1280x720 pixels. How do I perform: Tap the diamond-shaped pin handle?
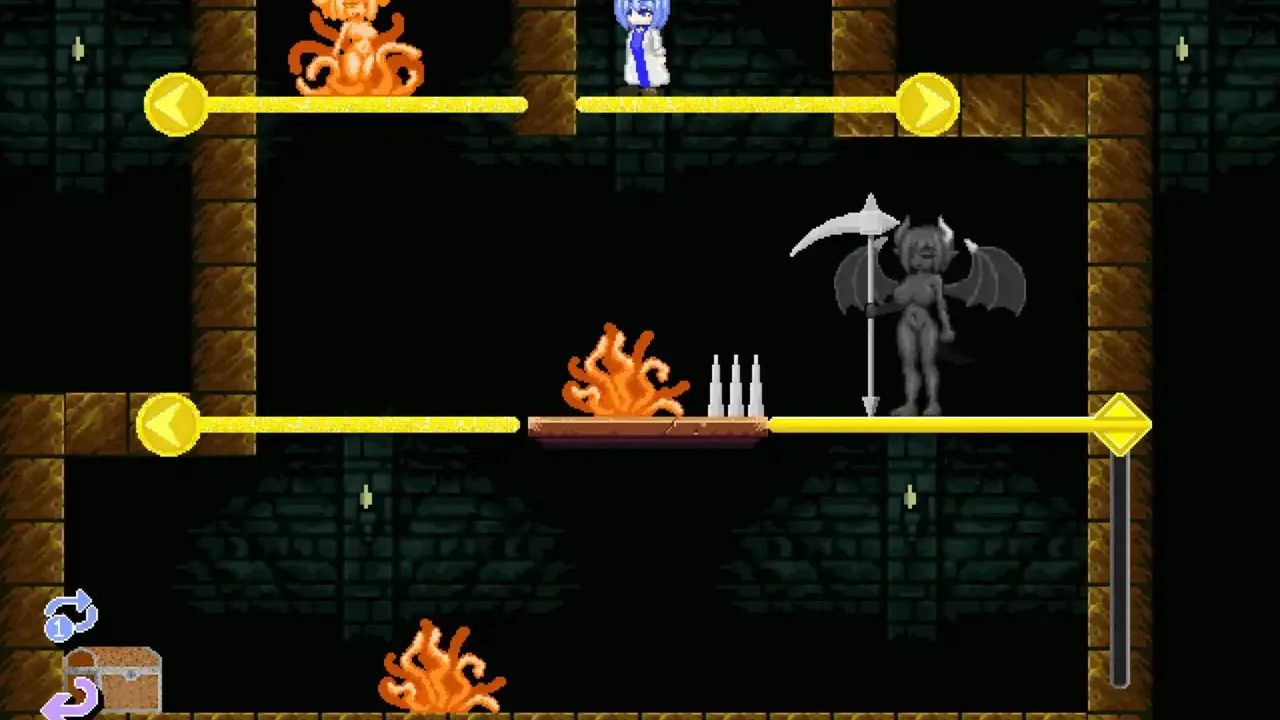[x=1119, y=424]
